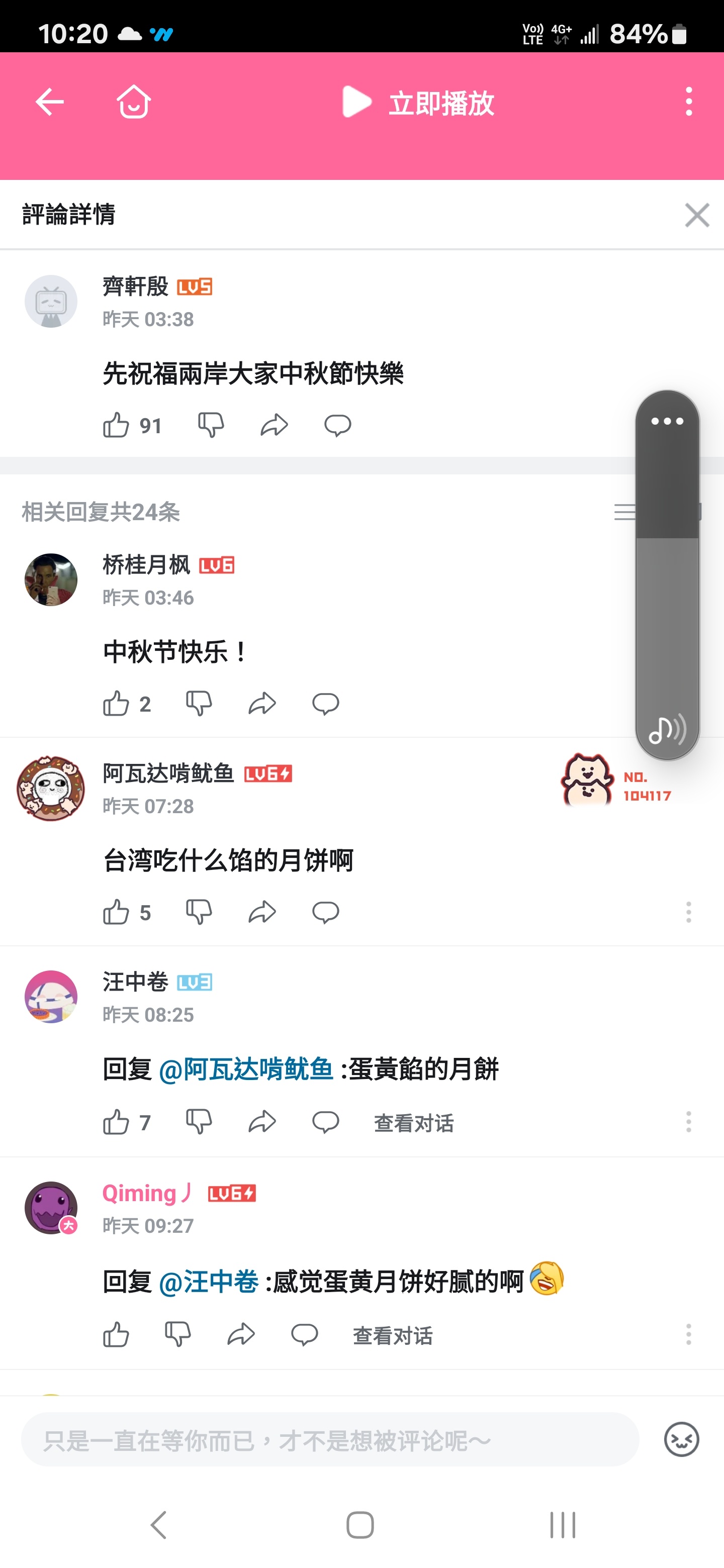Open the home icon in header

(133, 101)
